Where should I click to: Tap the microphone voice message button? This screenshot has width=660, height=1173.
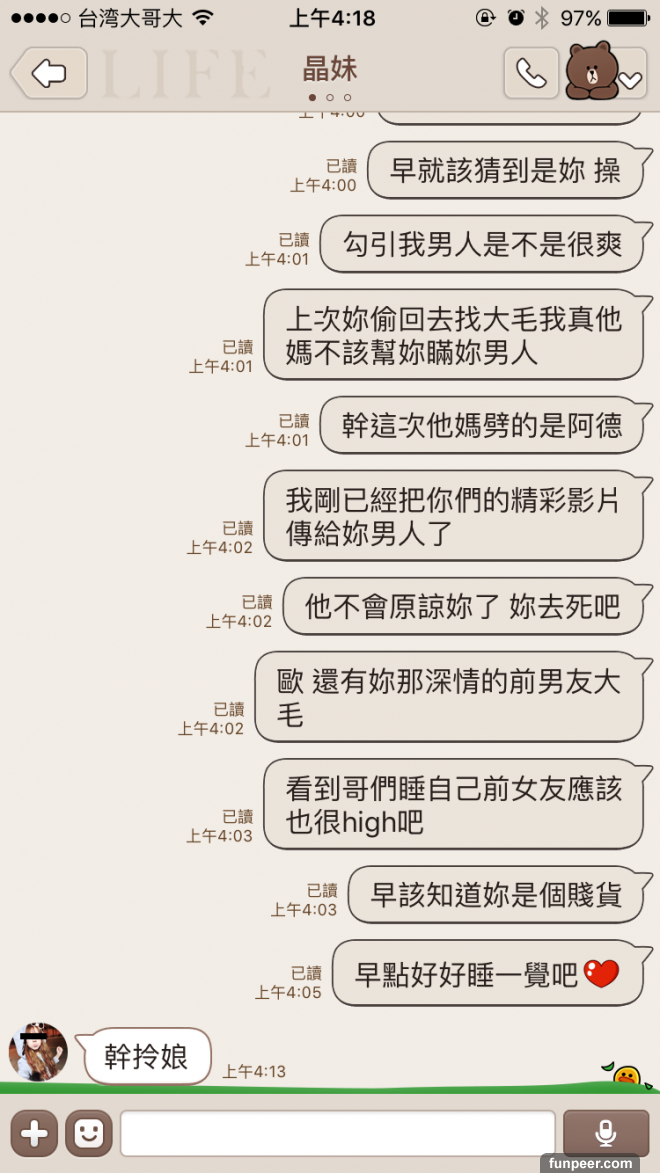pyautogui.click(x=605, y=1132)
